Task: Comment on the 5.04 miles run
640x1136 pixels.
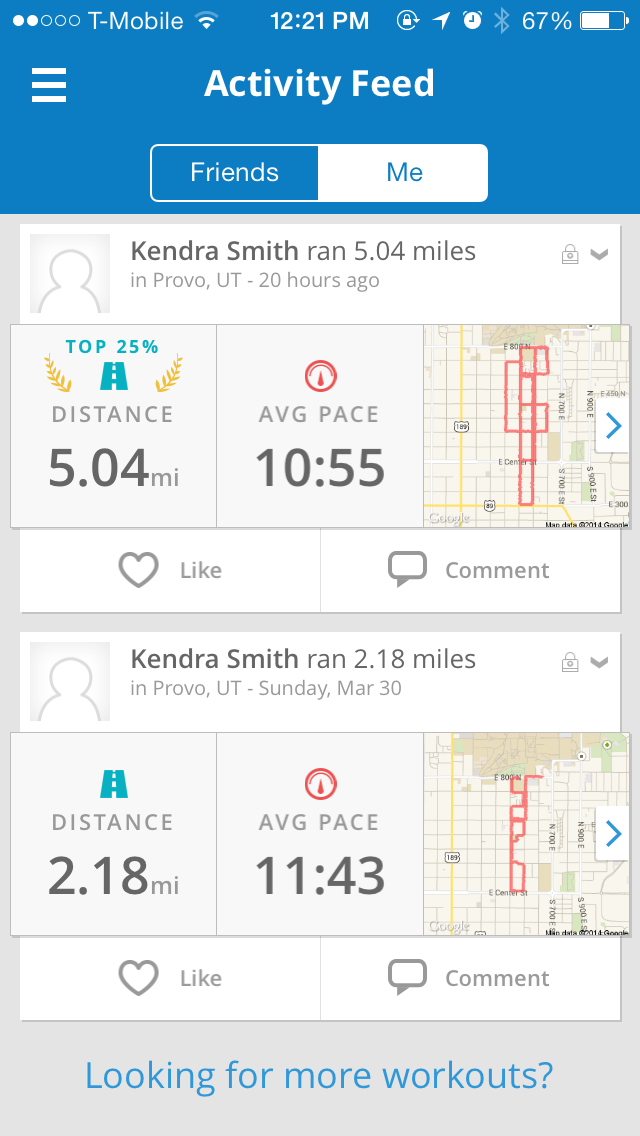Action: coord(470,570)
